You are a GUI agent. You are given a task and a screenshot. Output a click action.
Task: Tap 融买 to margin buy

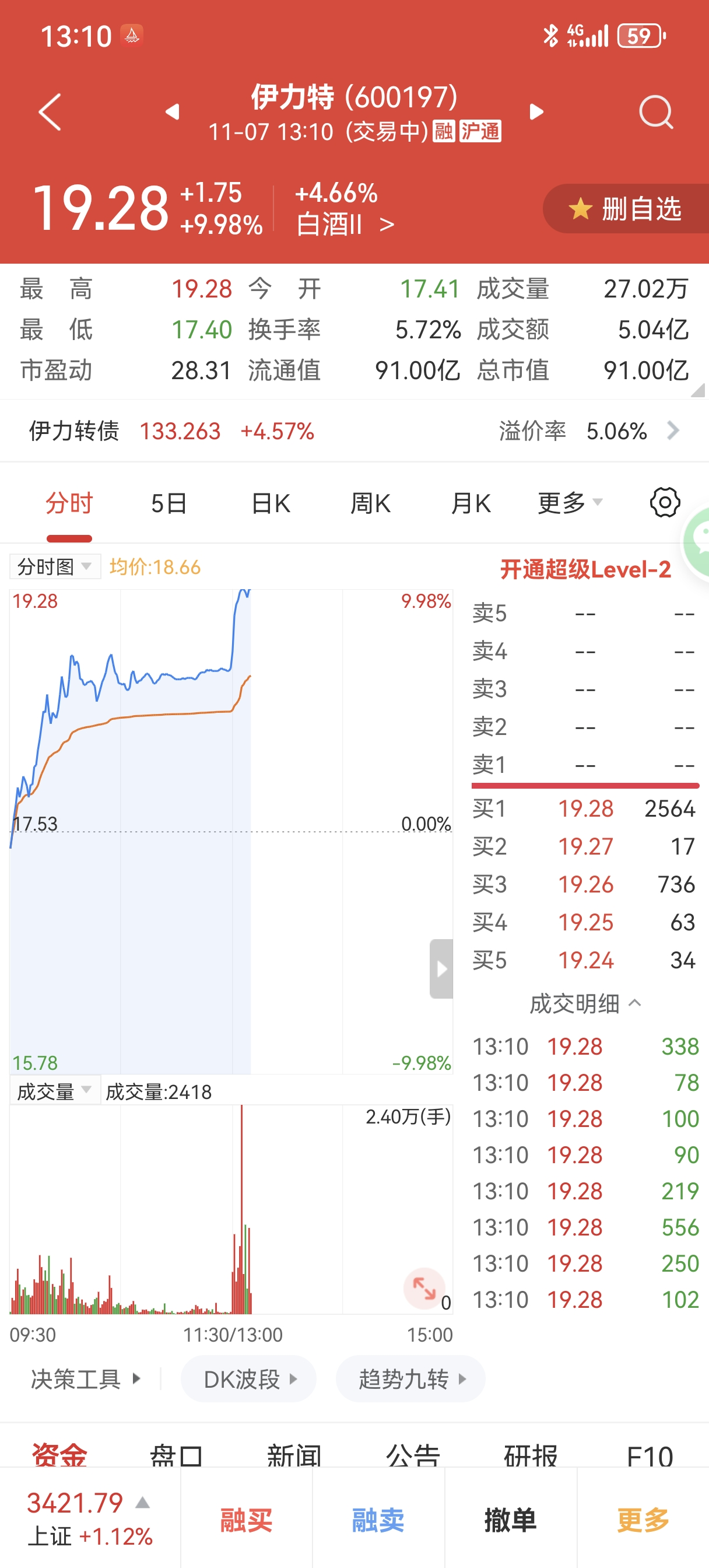coord(247,1520)
